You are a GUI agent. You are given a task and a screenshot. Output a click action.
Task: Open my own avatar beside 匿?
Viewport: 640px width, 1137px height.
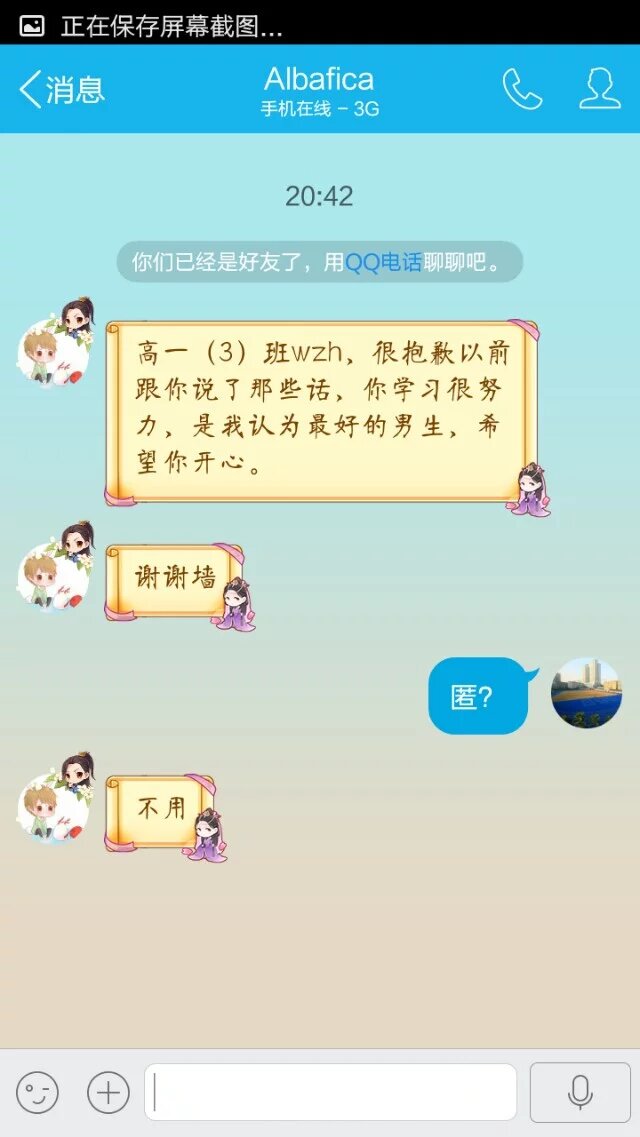pyautogui.click(x=586, y=693)
